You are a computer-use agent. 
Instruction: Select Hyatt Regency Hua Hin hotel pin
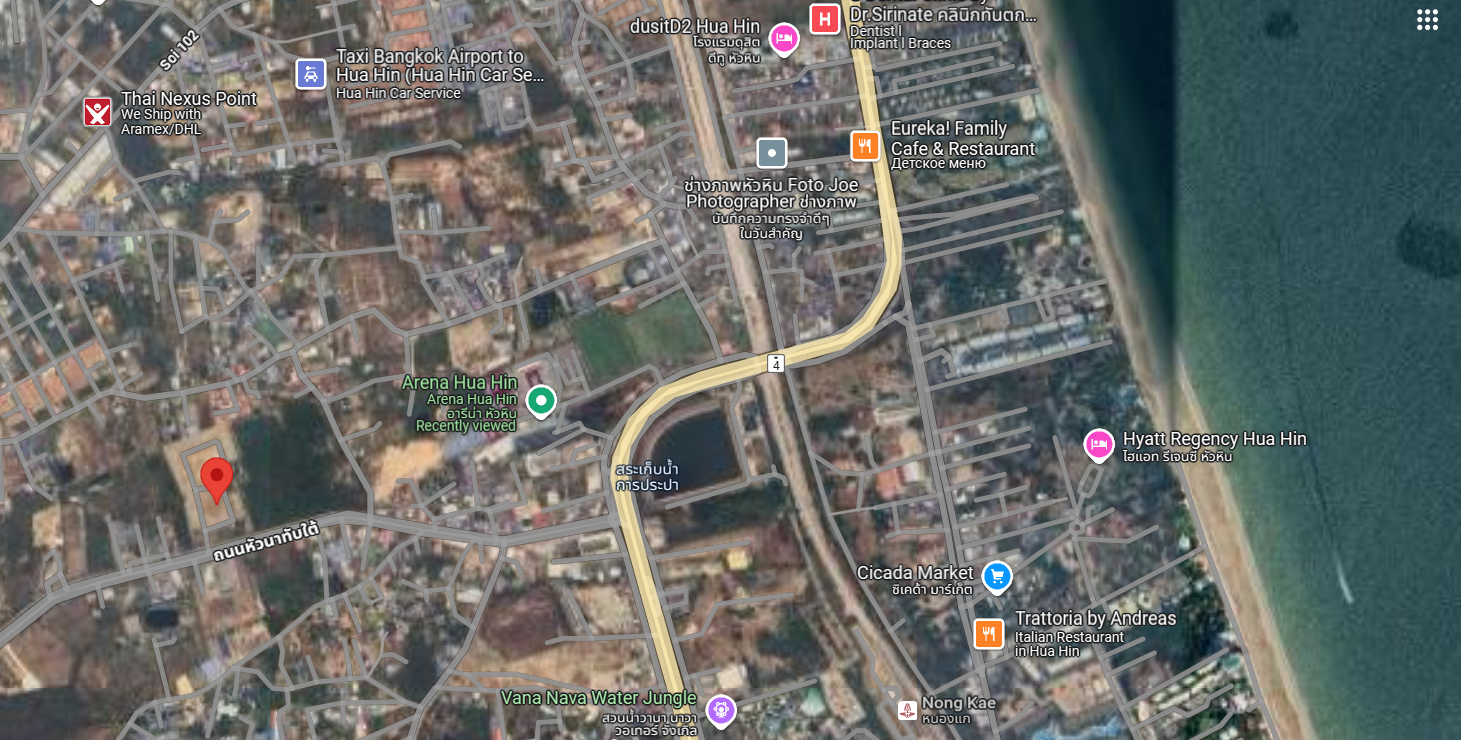click(x=1099, y=445)
